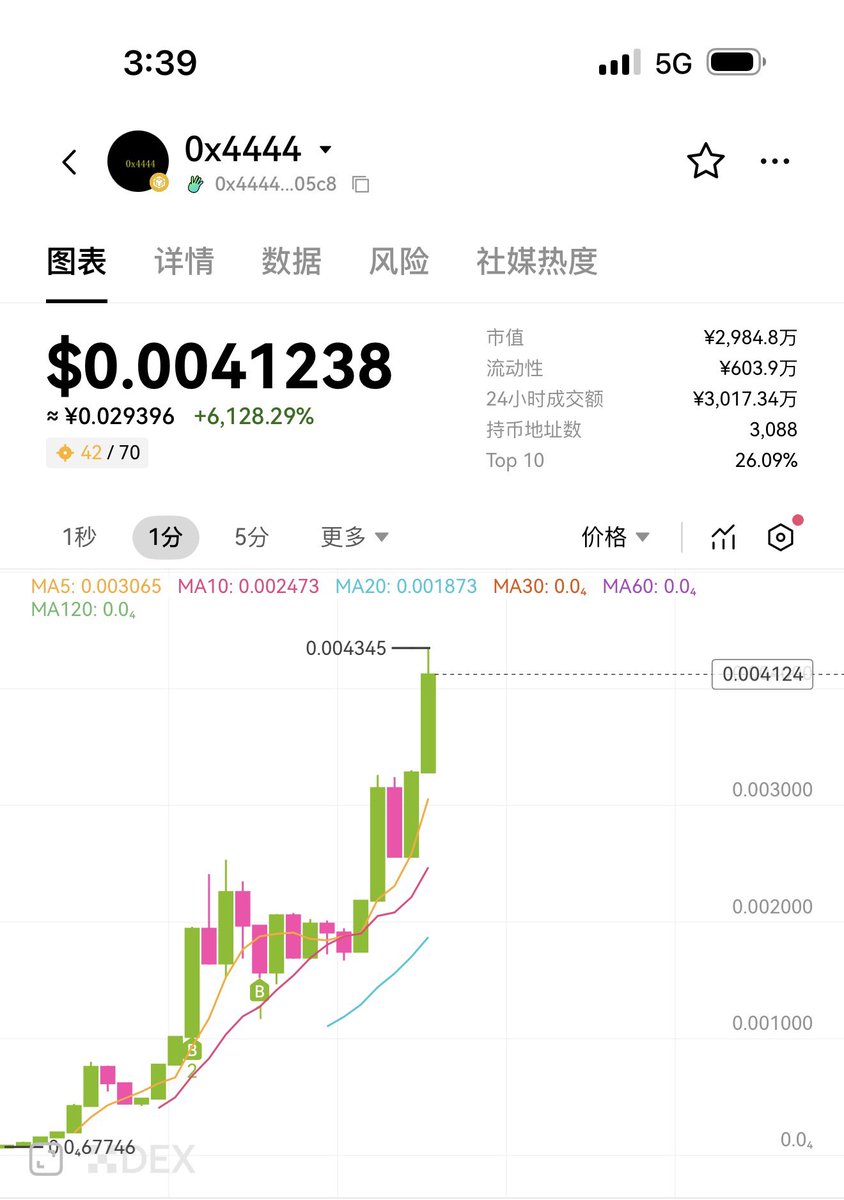Stay on the 图表 tab
The width and height of the screenshot is (844, 1200).
[77, 261]
